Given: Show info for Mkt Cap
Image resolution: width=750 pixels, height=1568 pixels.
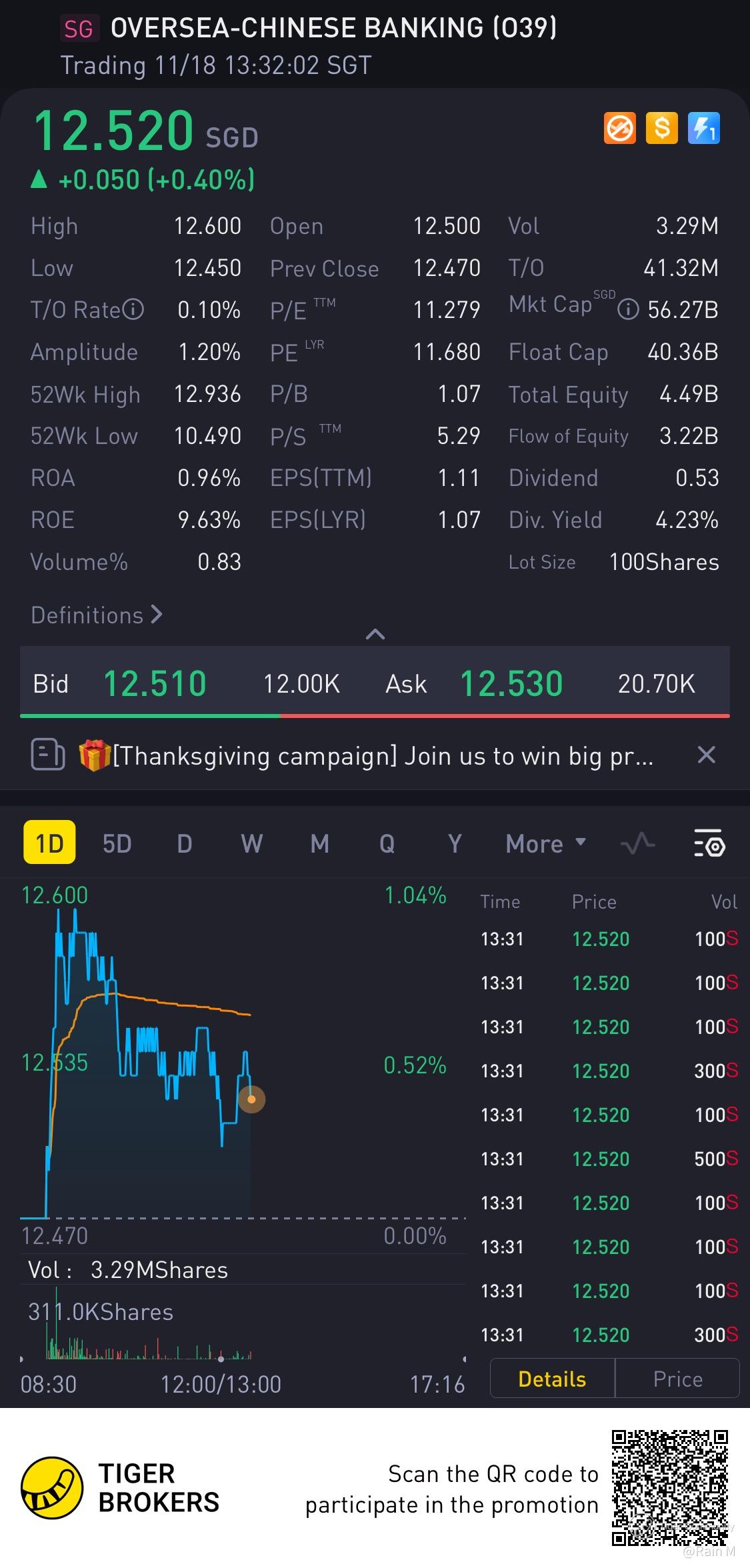Looking at the screenshot, I should (x=628, y=309).
